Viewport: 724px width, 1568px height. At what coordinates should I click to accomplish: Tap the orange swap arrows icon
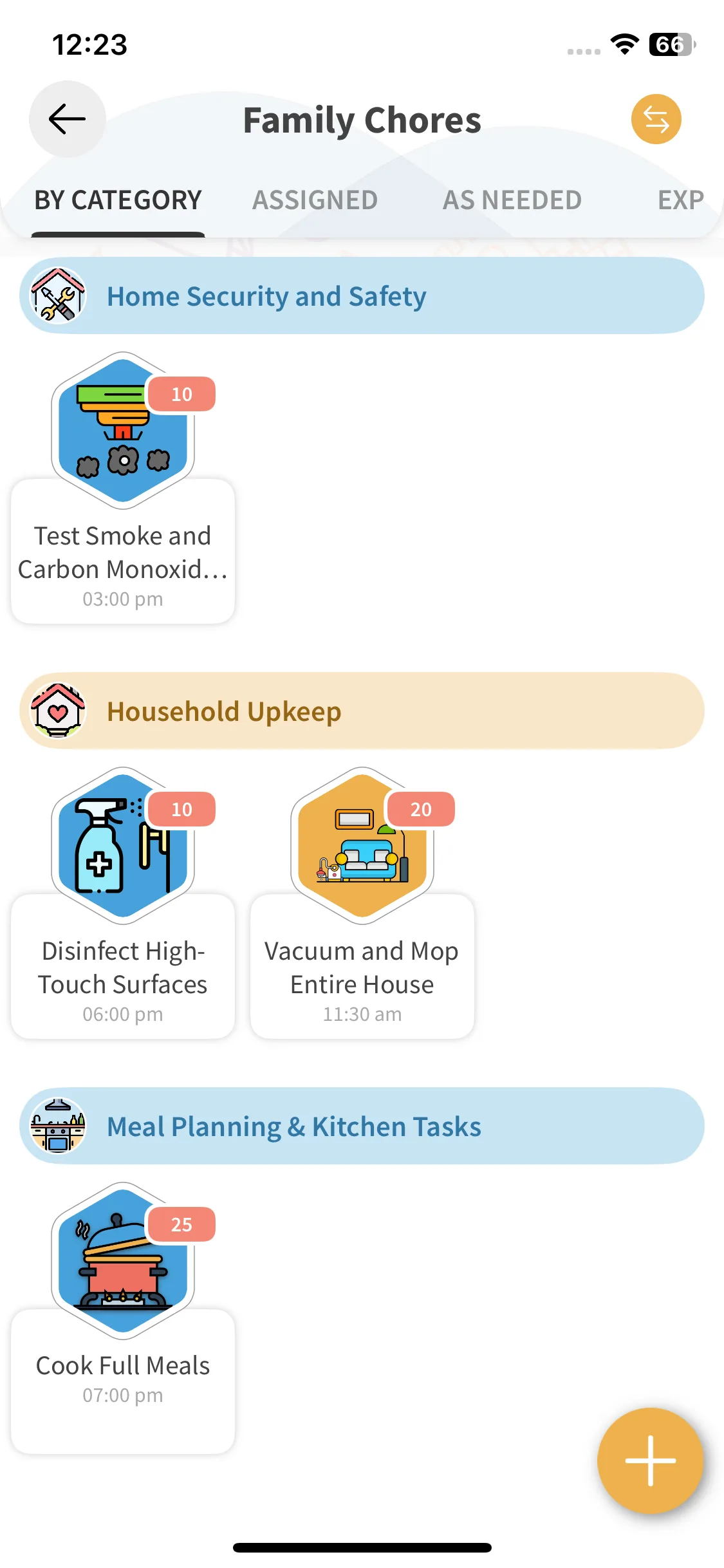pos(656,119)
